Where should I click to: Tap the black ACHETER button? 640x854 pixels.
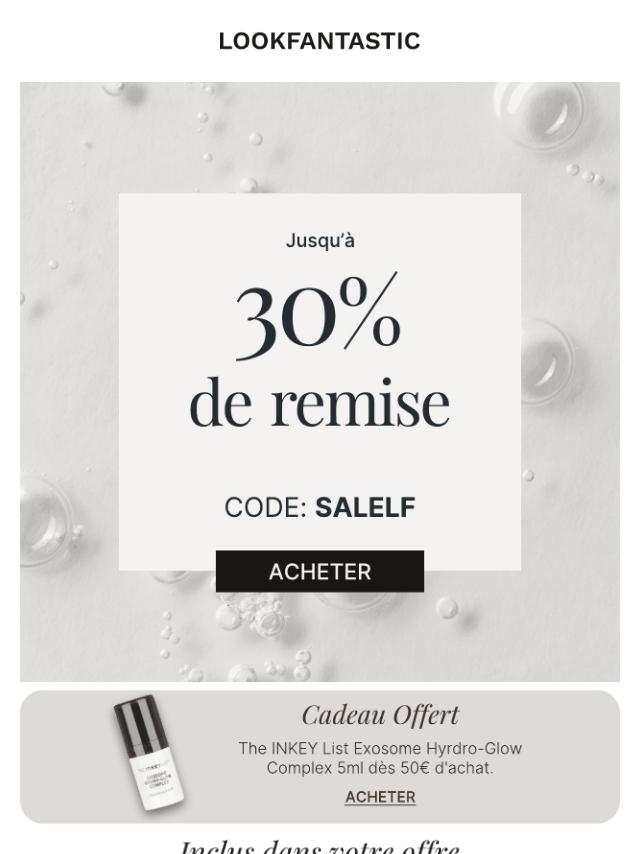pos(319,572)
